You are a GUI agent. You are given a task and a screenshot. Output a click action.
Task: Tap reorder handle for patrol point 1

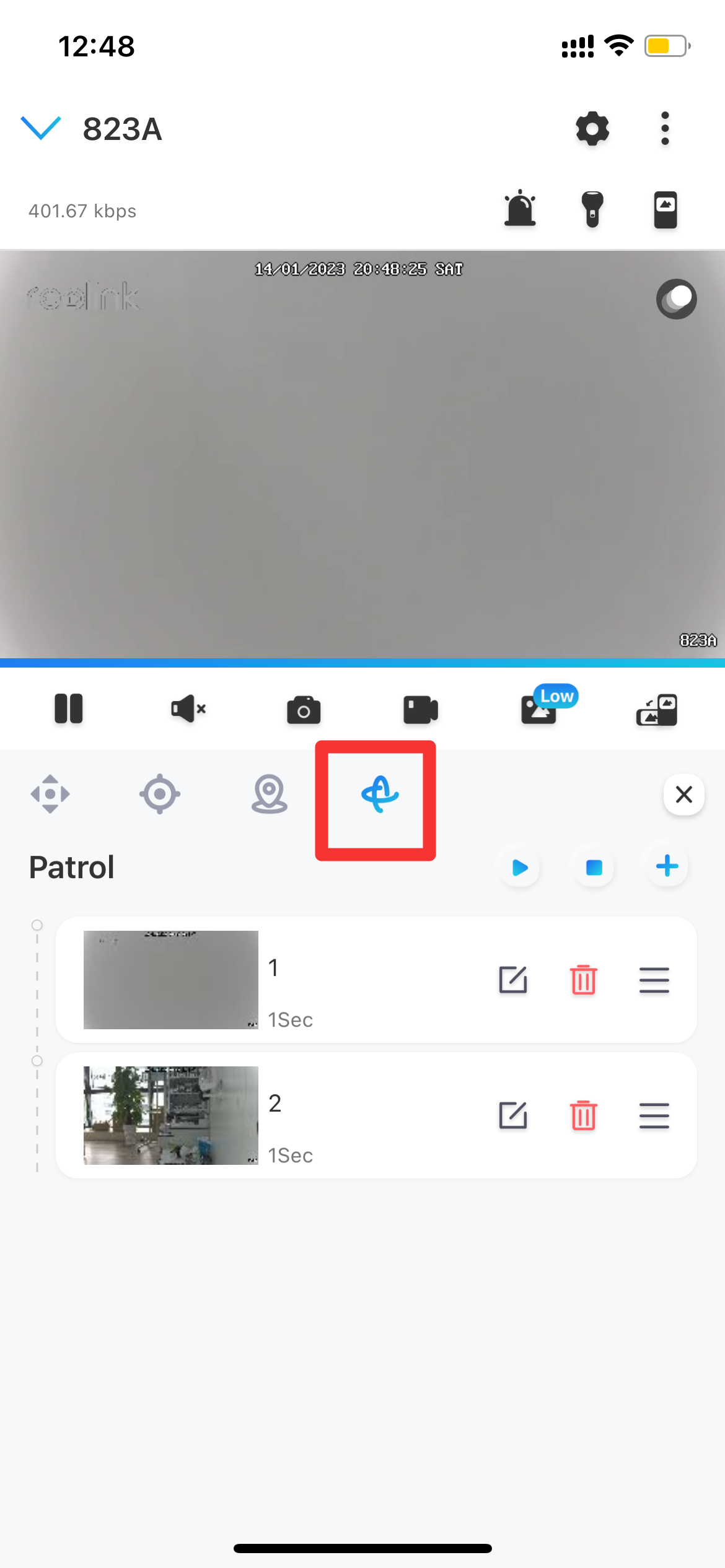pos(654,980)
